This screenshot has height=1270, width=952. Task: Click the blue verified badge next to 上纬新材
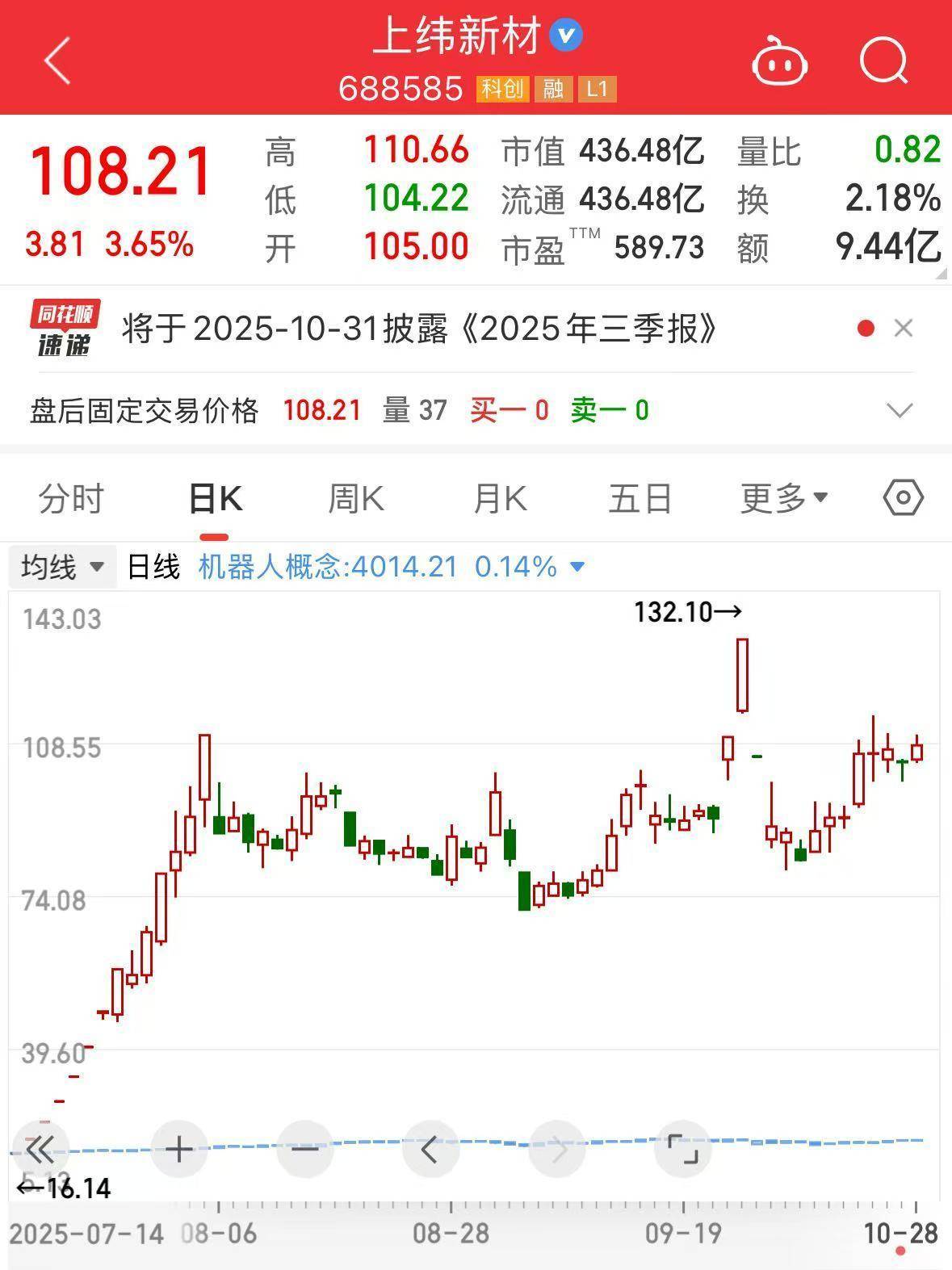565,34
